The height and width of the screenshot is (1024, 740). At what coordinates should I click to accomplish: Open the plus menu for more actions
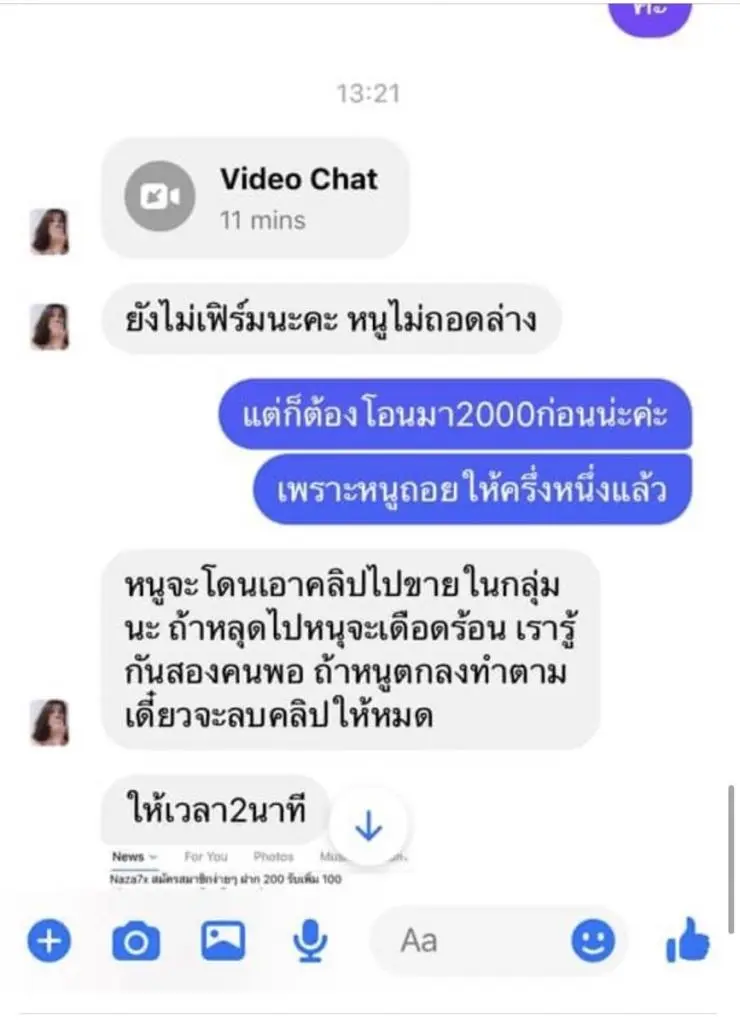point(49,941)
